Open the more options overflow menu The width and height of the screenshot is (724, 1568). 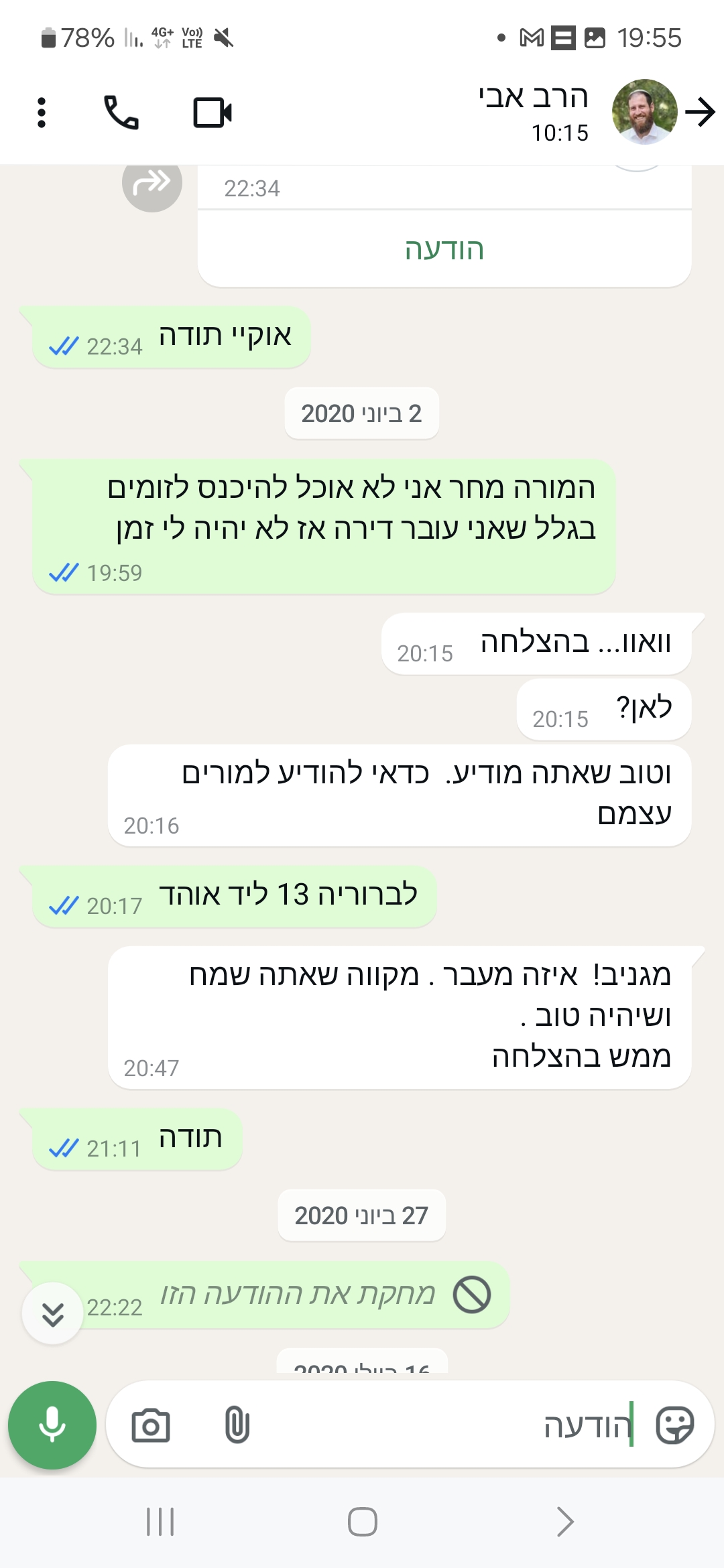coord(42,113)
